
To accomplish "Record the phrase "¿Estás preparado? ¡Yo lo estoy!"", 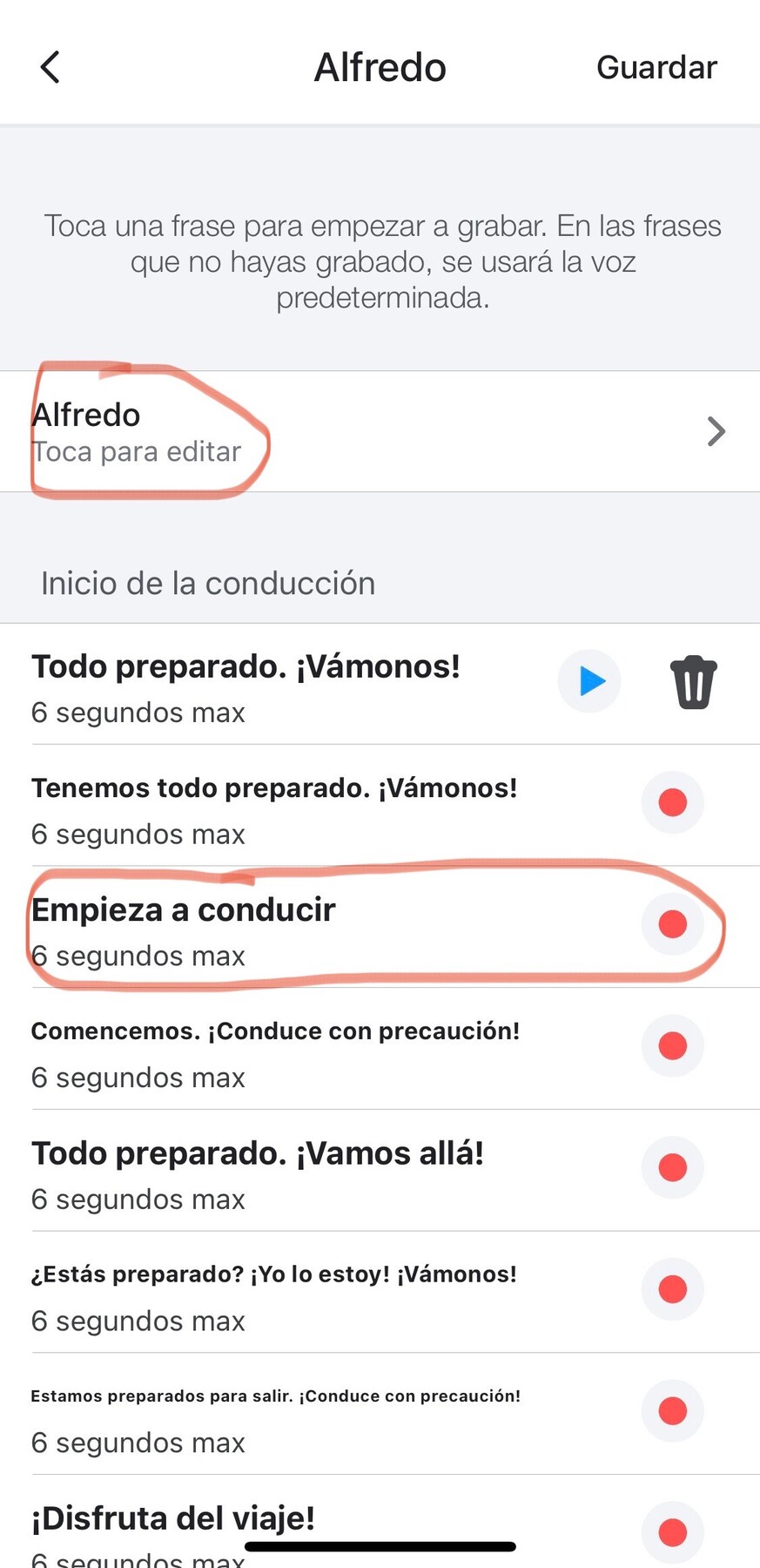I will tap(672, 1289).
